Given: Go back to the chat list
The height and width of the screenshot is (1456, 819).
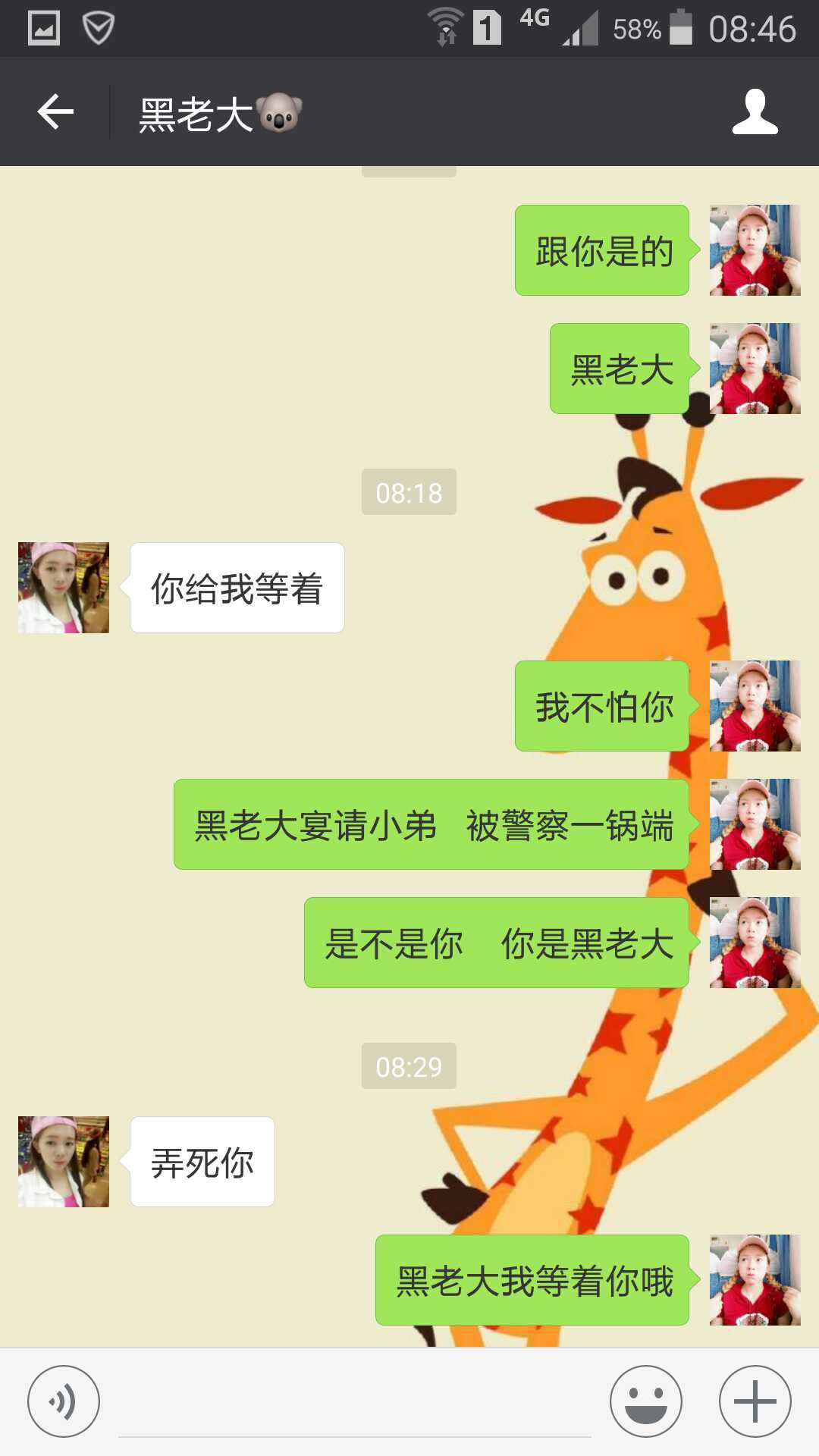Looking at the screenshot, I should pos(55,112).
